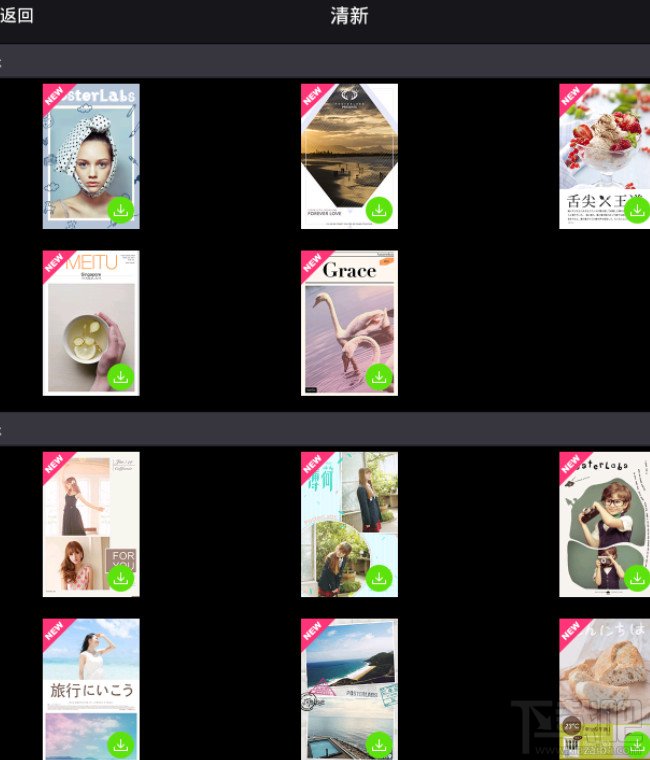Viewport: 650px width, 760px height.
Task: Download the MEITU Singapore template
Action: pyautogui.click(x=121, y=378)
